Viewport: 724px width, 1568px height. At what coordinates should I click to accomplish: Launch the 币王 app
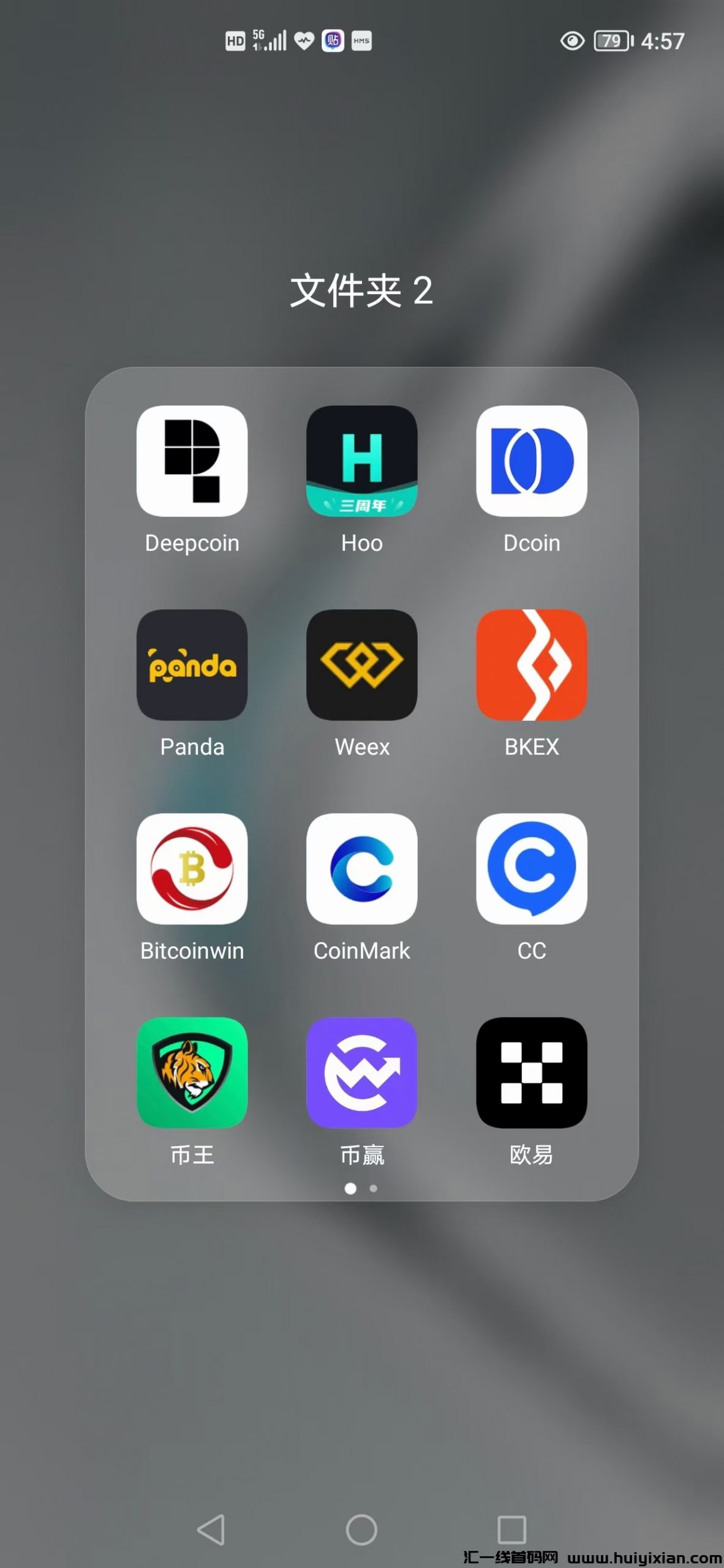(x=192, y=1073)
